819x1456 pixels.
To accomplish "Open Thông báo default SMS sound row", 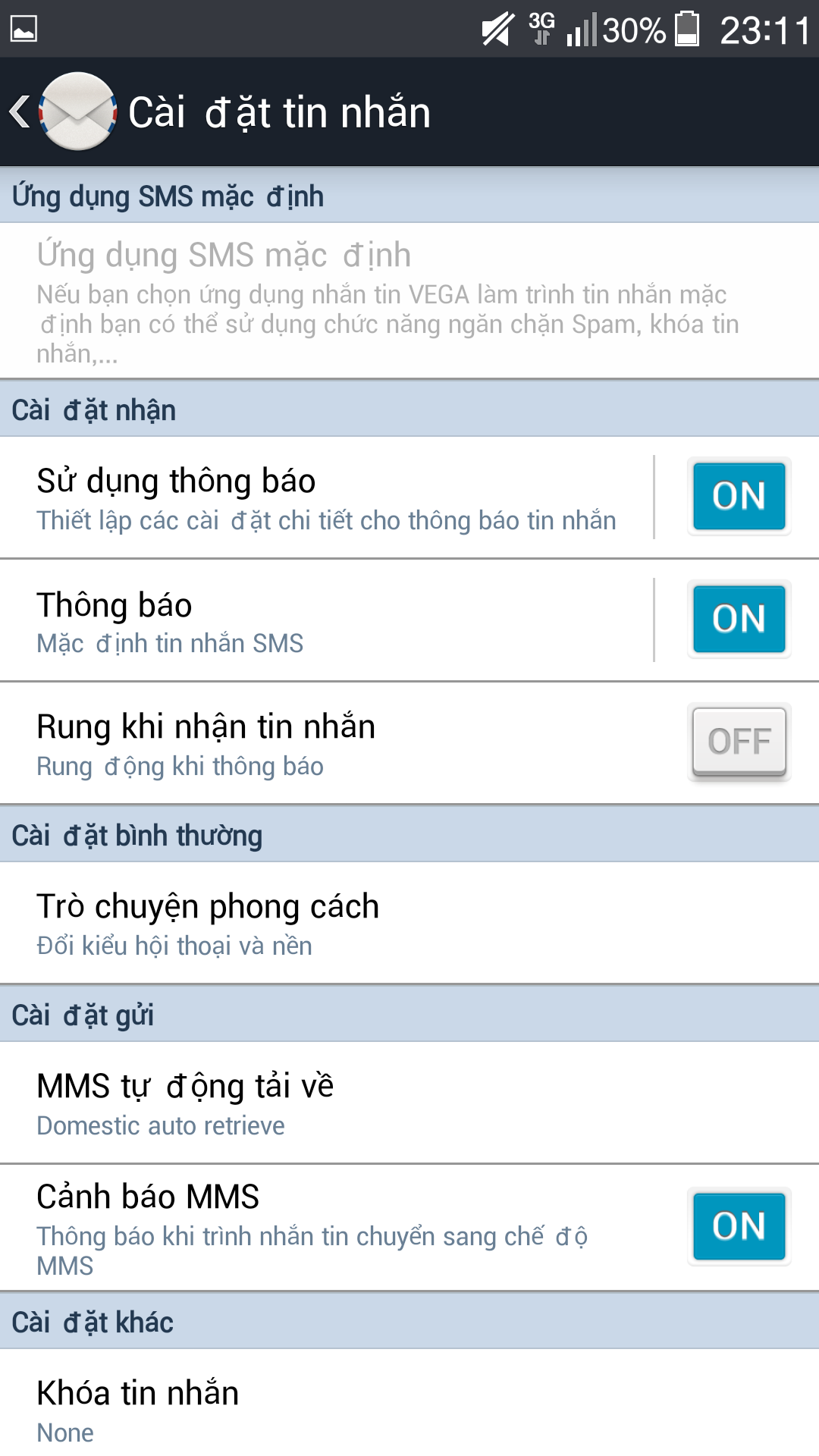I will coord(326,621).
